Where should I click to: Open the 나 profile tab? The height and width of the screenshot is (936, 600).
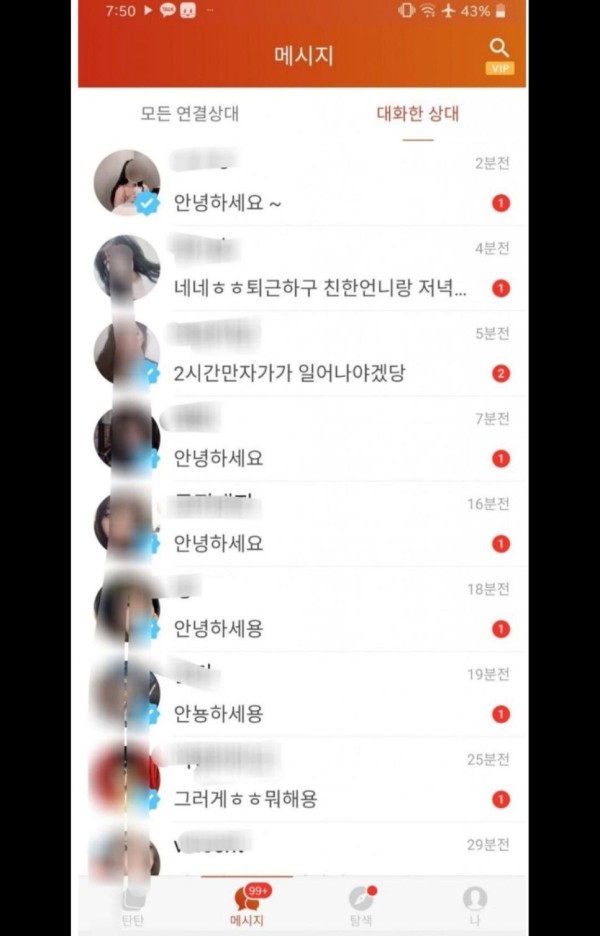pos(475,905)
